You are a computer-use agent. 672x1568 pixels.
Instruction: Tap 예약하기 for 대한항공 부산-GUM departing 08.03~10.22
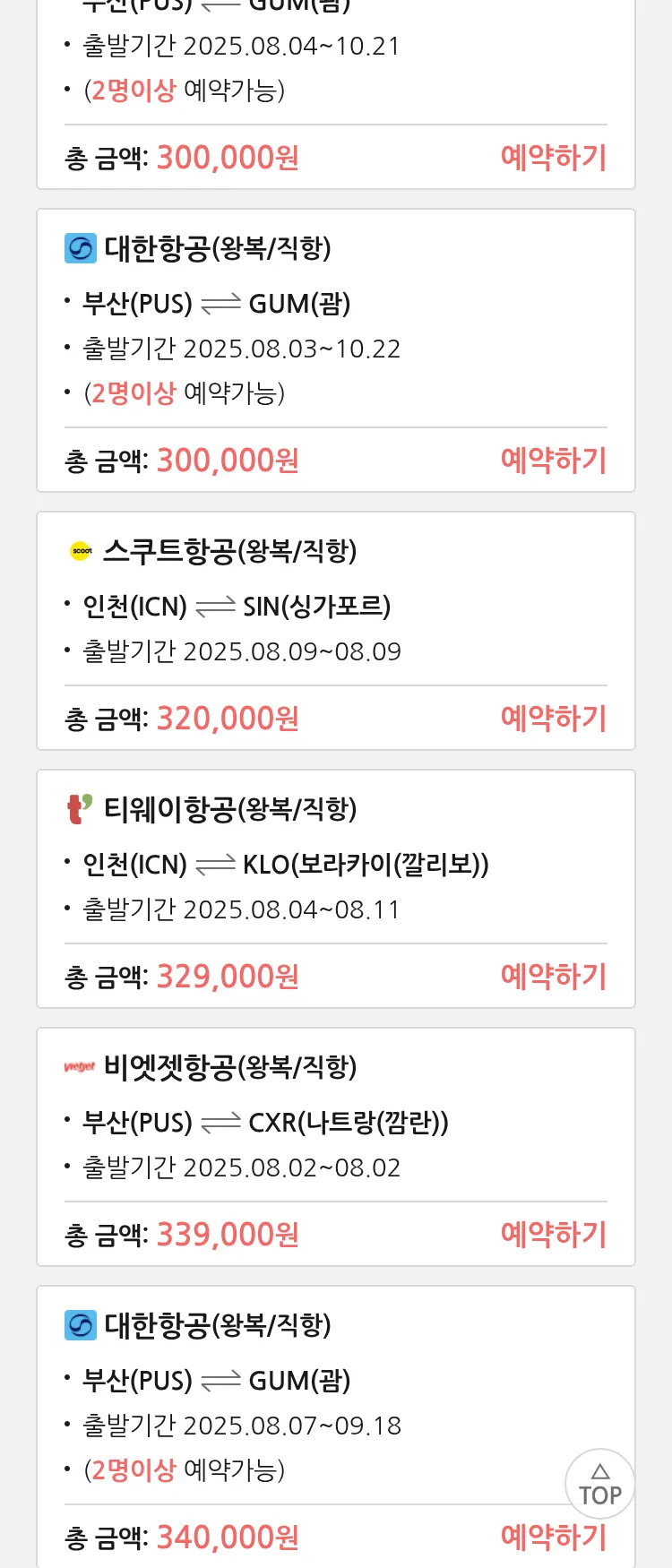pyautogui.click(x=553, y=461)
